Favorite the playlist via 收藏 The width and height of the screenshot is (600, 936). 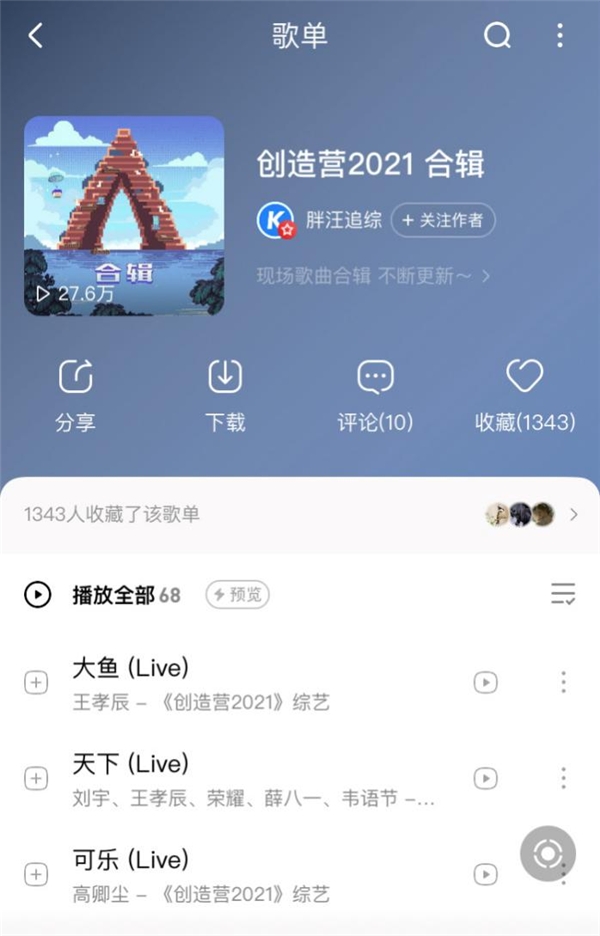click(x=525, y=395)
